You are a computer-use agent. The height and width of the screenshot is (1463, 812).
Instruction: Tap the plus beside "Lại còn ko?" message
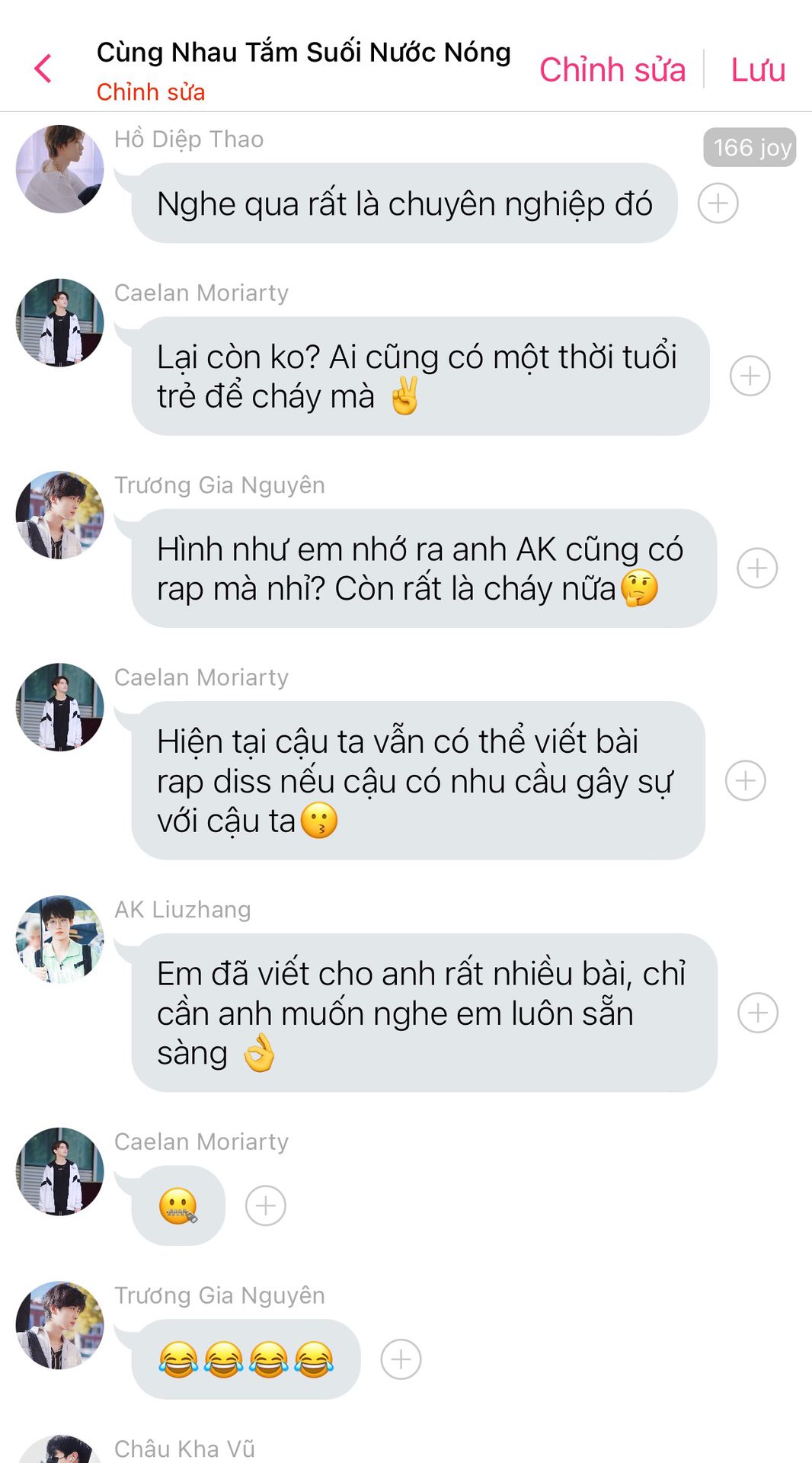750,376
